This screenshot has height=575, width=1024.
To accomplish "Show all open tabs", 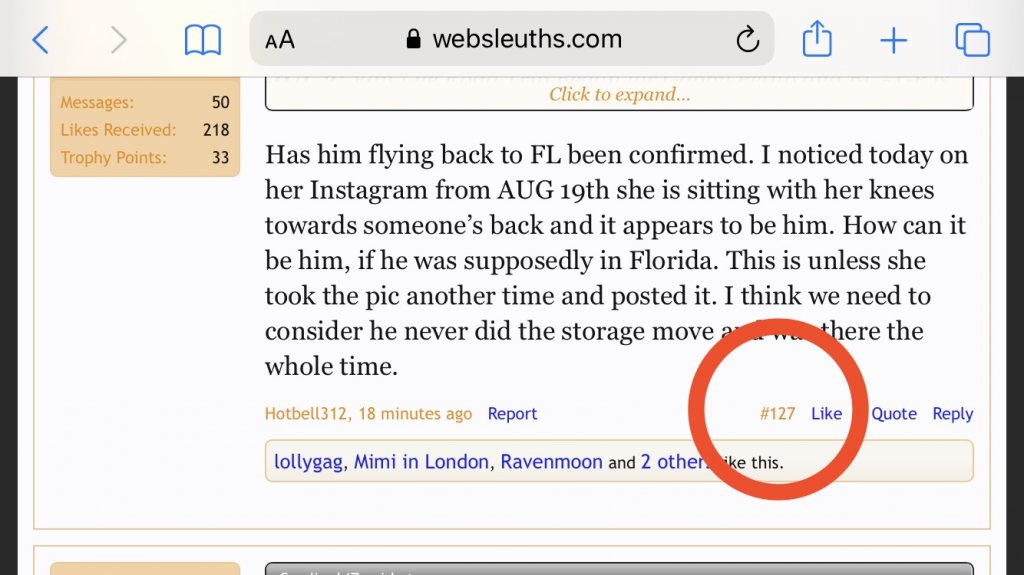I will (972, 40).
